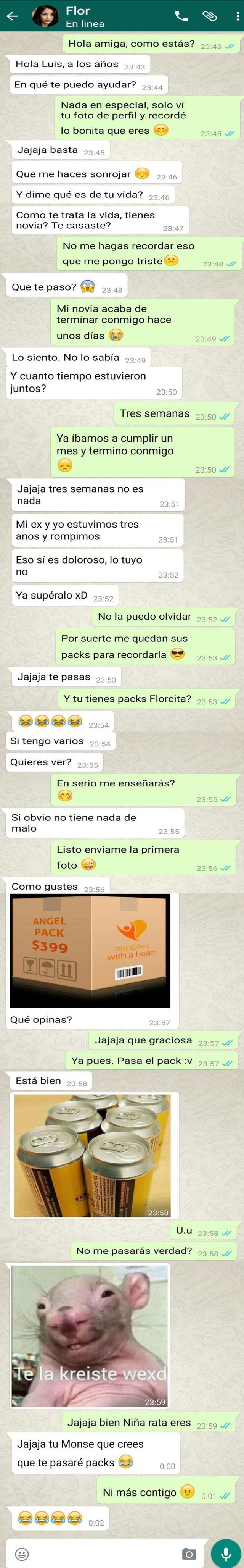244x1568 pixels.
Task: Open the camera from message bar
Action: click(x=189, y=1553)
